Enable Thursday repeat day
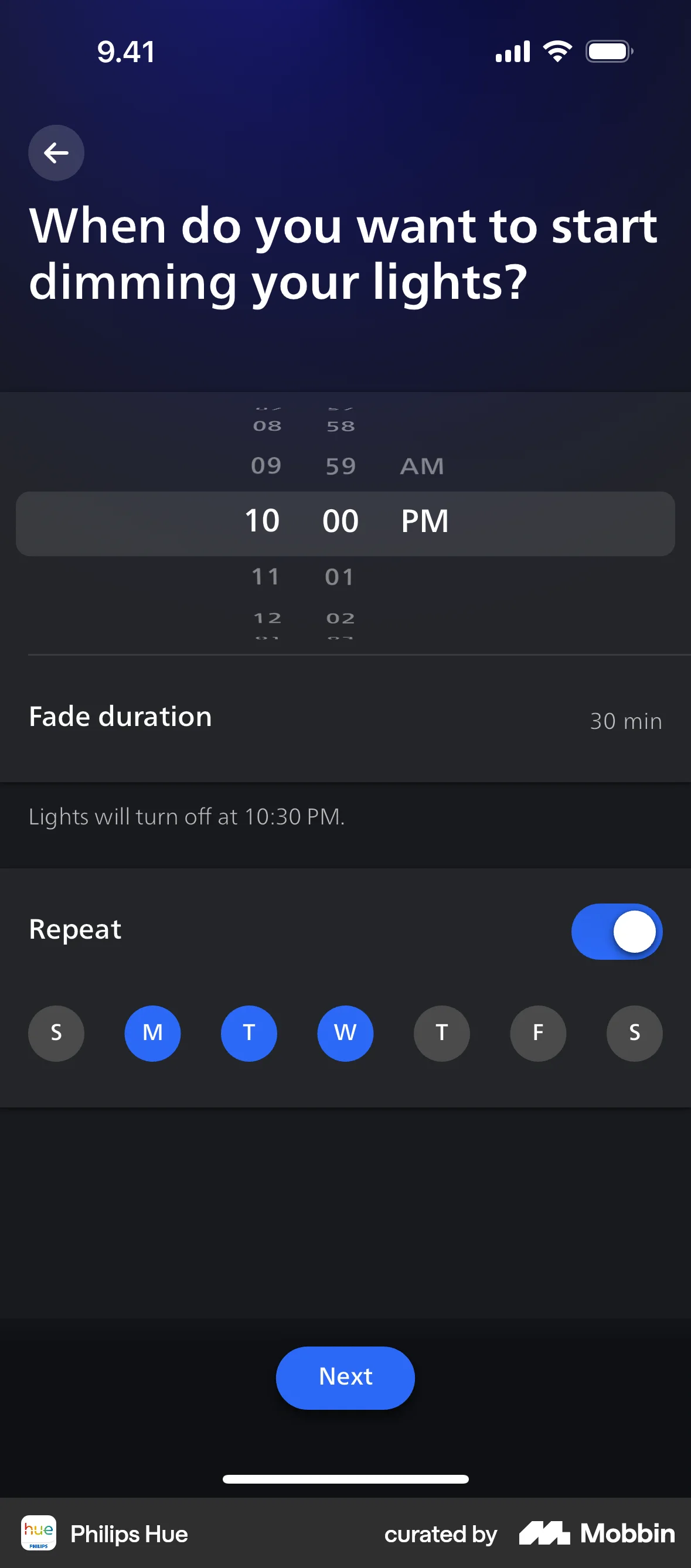 441,1033
